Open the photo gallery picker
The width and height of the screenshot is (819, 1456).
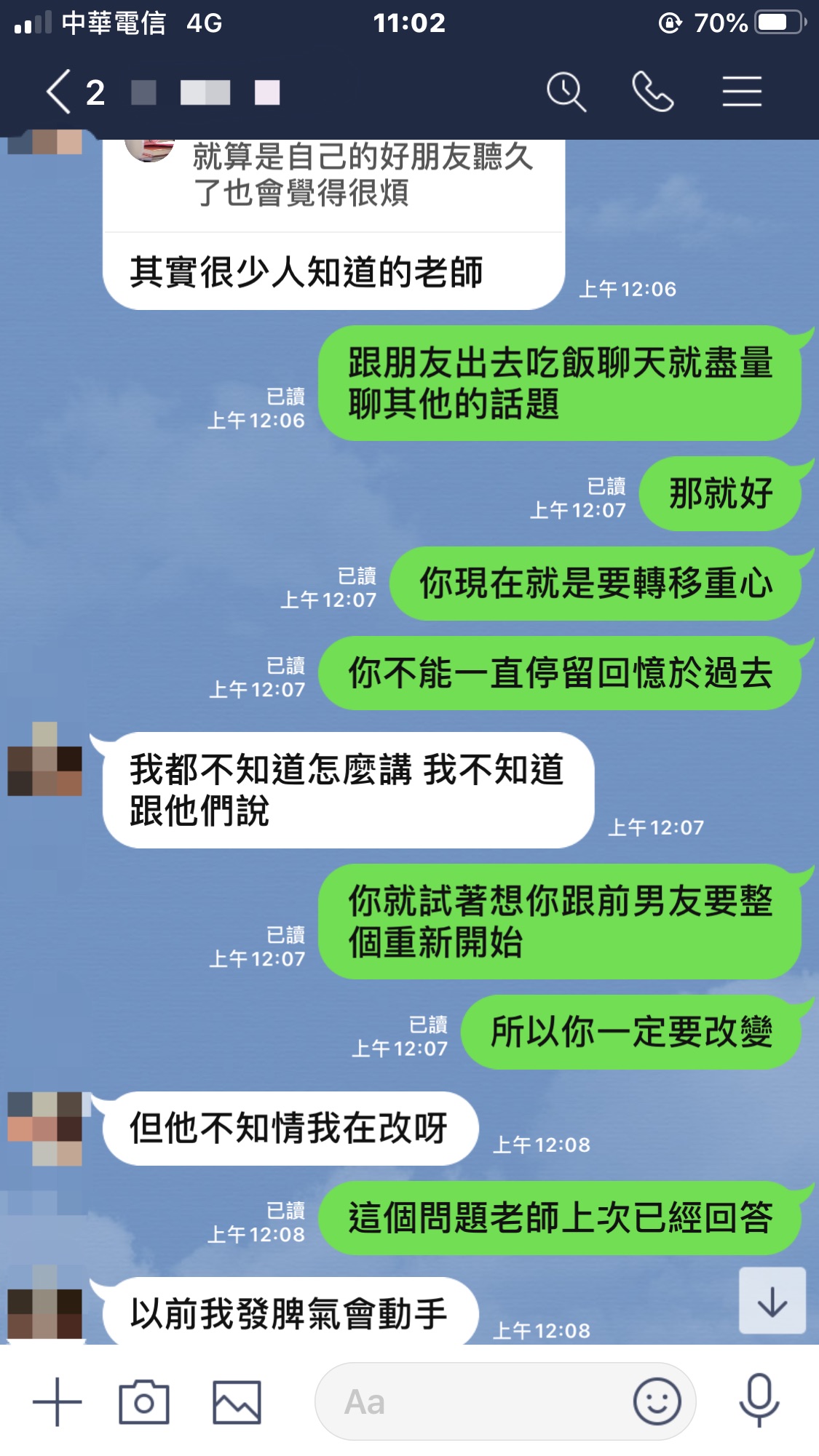(x=237, y=1401)
